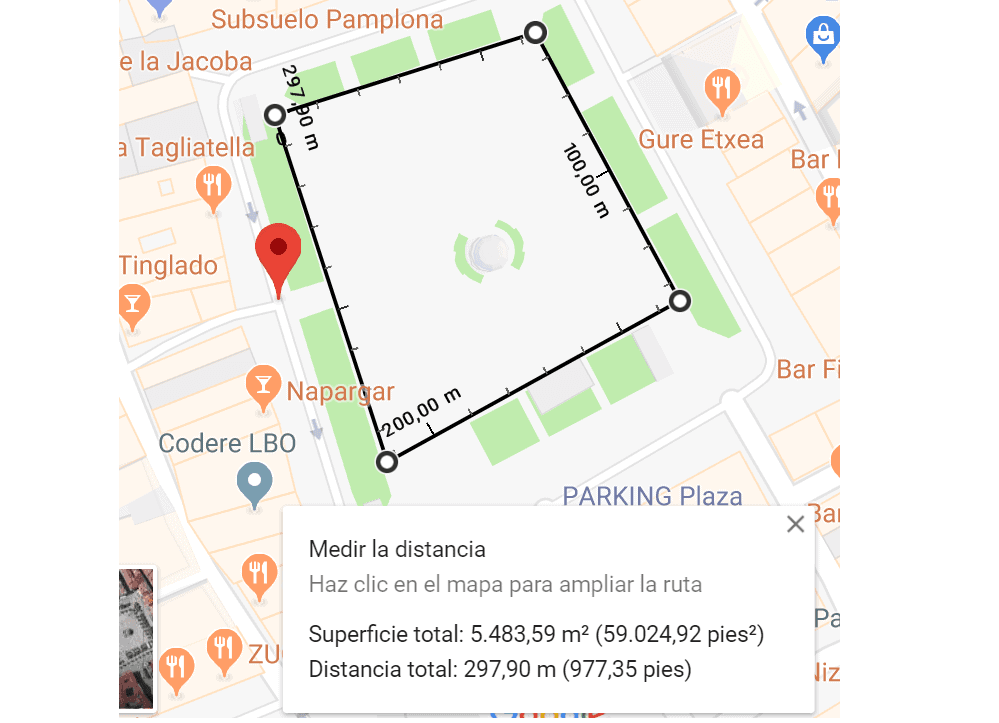Open the Gure Etxea restaurant marker

(x=721, y=89)
